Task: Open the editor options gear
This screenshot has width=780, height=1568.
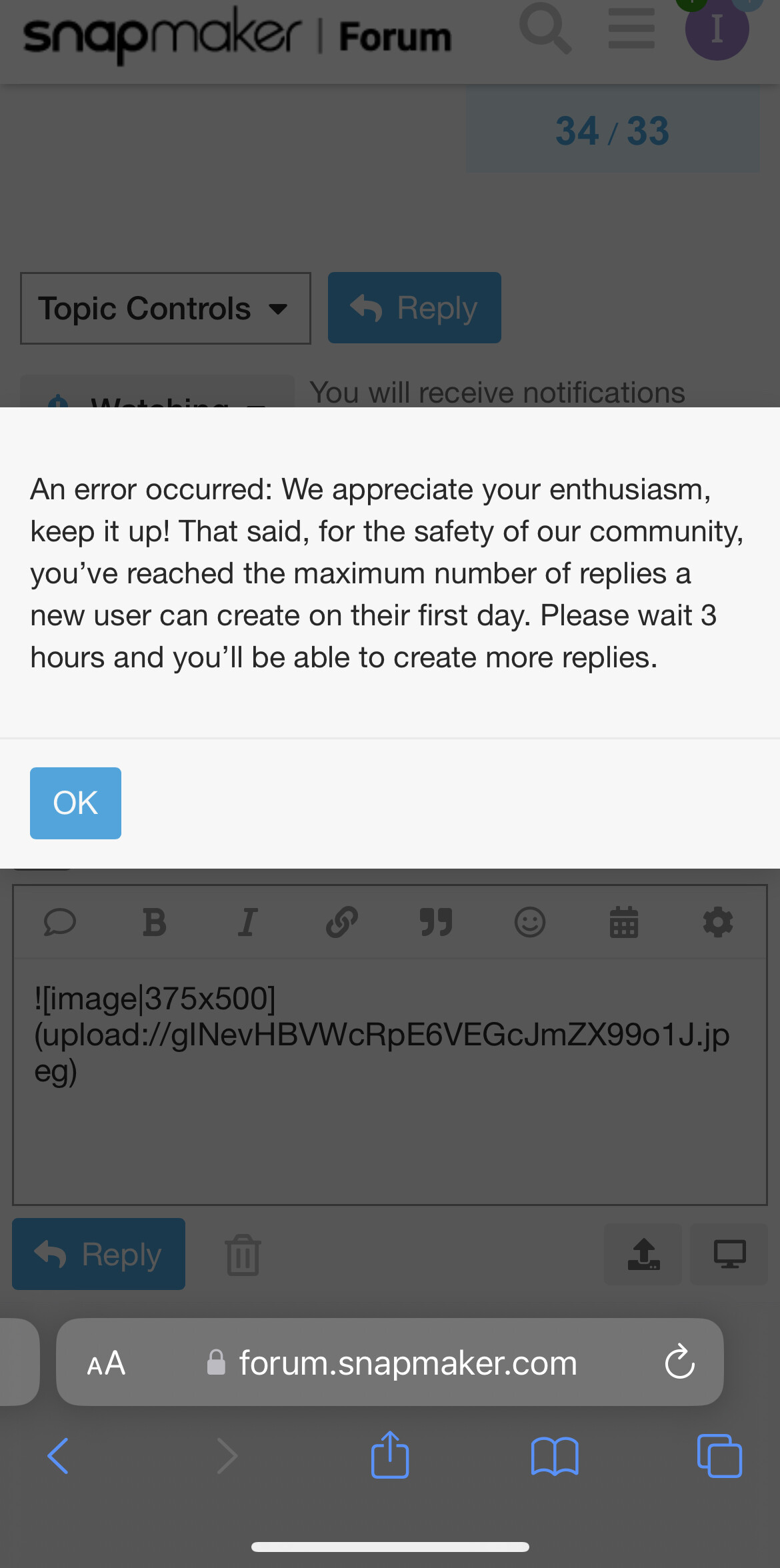Action: coord(718,923)
